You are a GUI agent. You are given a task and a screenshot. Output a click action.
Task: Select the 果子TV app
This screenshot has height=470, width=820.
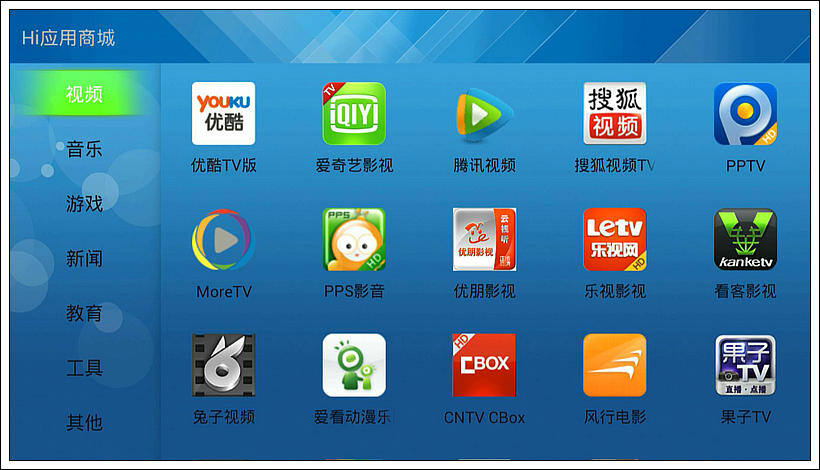[x=745, y=365]
